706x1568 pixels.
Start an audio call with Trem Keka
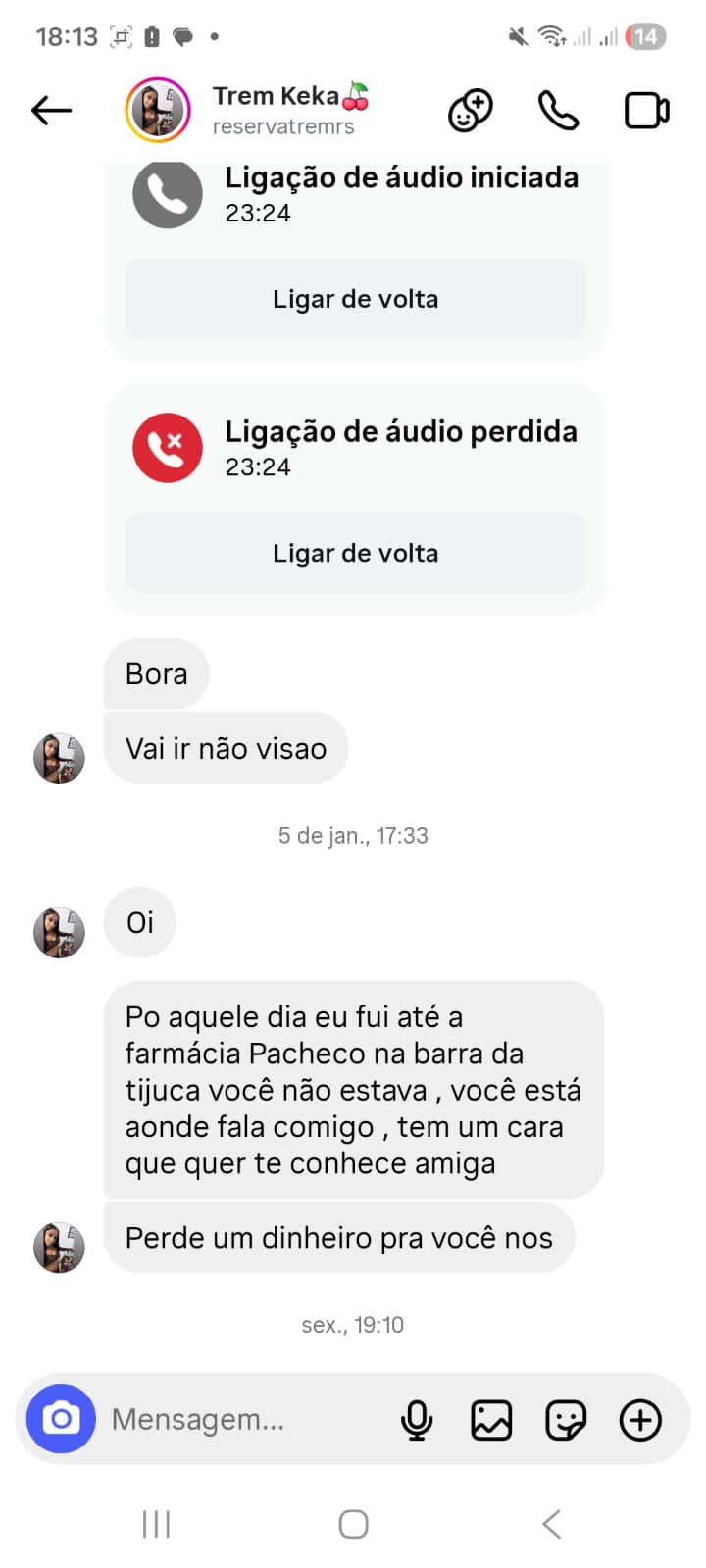click(x=558, y=111)
